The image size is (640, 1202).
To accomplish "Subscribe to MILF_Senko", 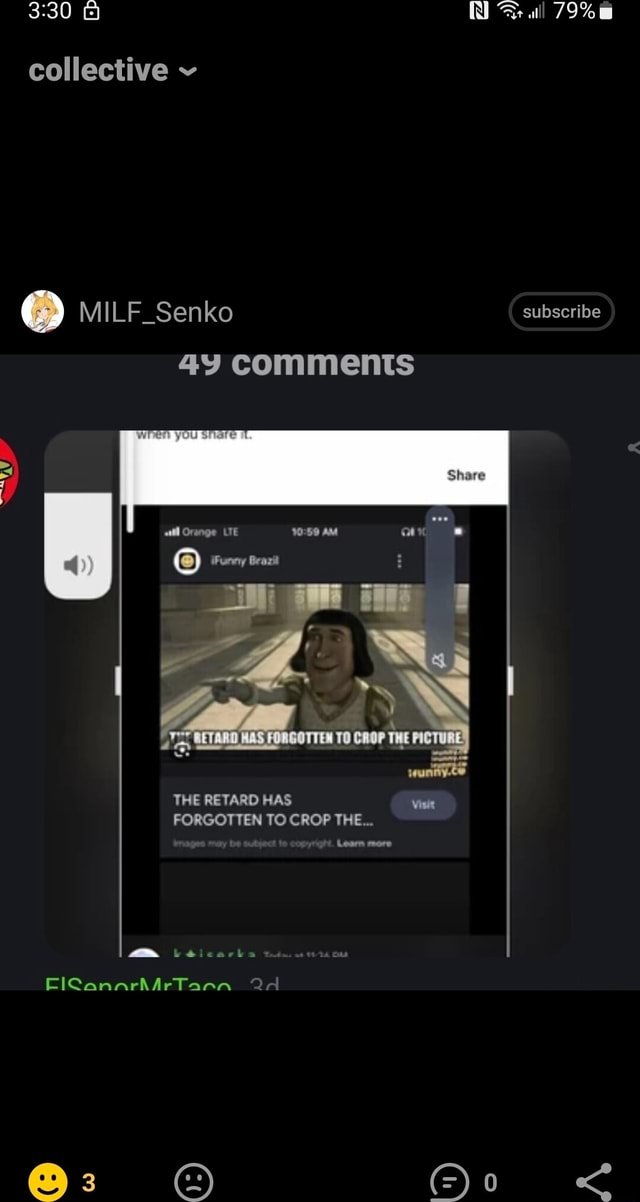I will (561, 311).
